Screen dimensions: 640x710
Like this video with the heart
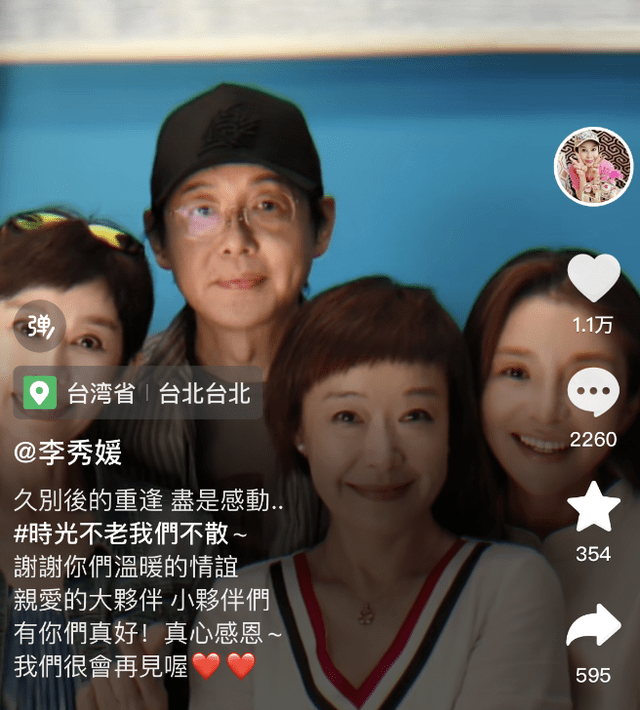tap(593, 279)
